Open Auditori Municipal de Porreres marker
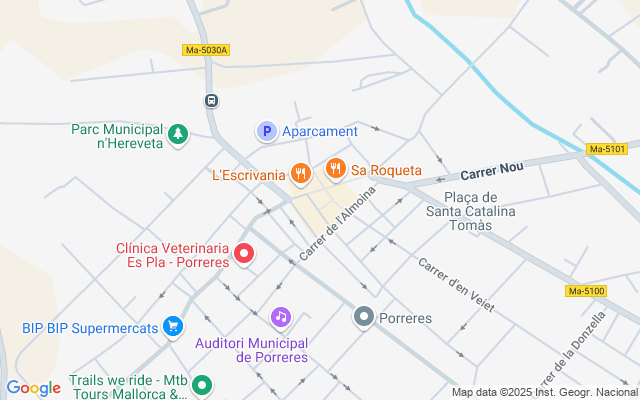Screen dimensions: 640x400 (281, 317)
